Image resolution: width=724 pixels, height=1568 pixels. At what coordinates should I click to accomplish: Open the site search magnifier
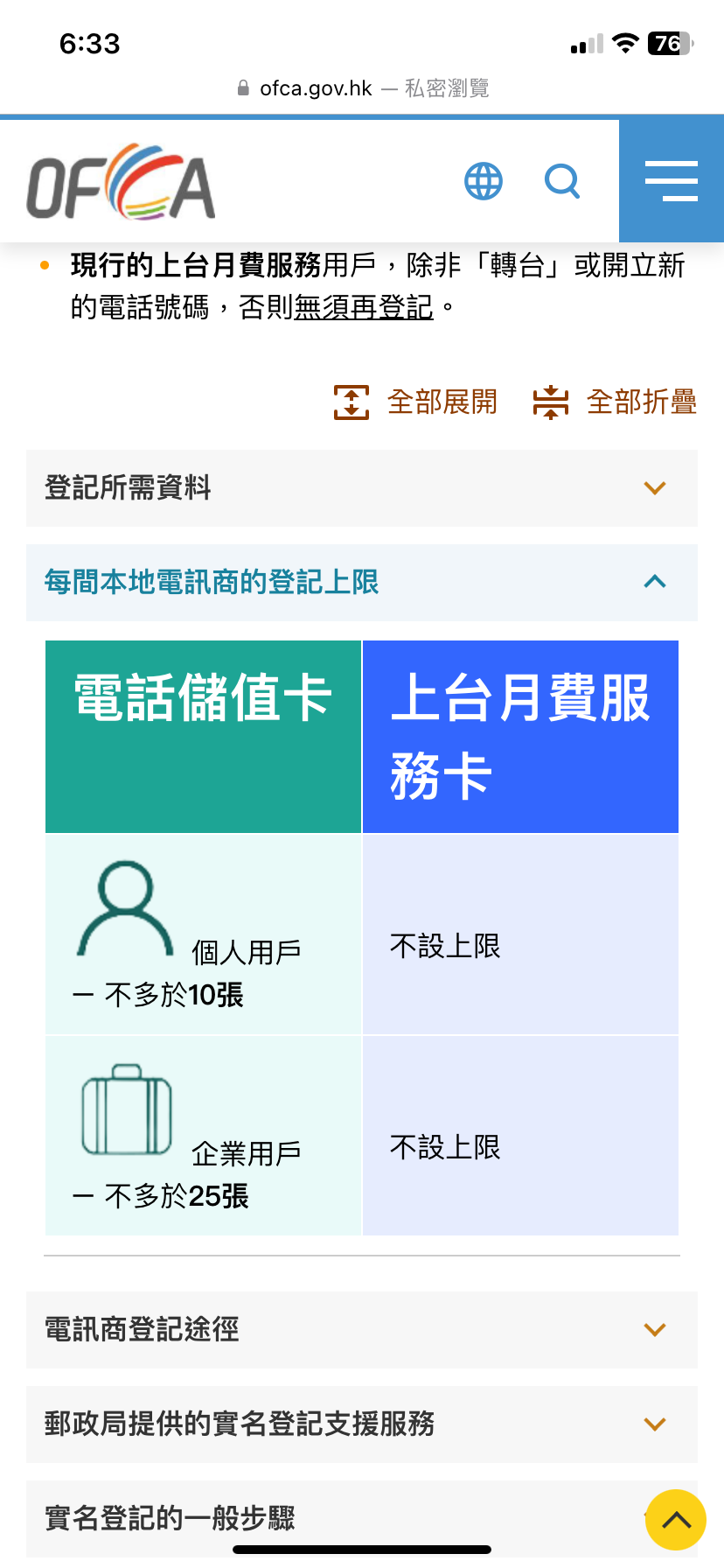562,181
